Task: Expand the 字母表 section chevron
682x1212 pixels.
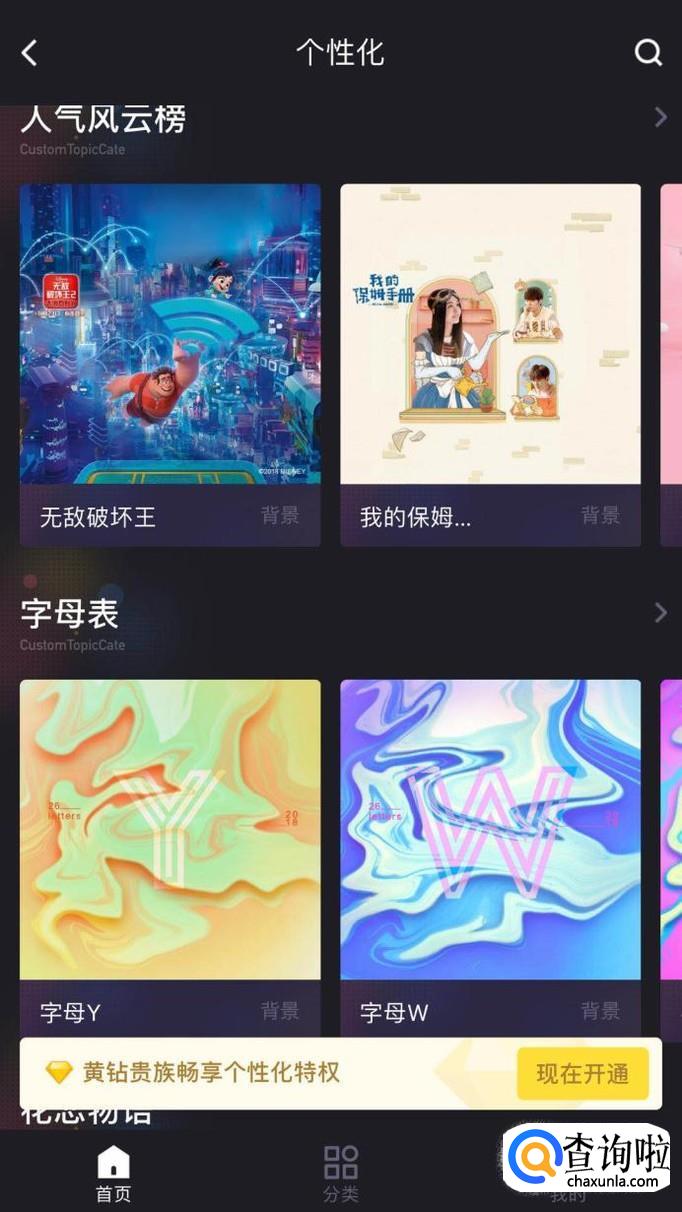Action: (x=660, y=613)
